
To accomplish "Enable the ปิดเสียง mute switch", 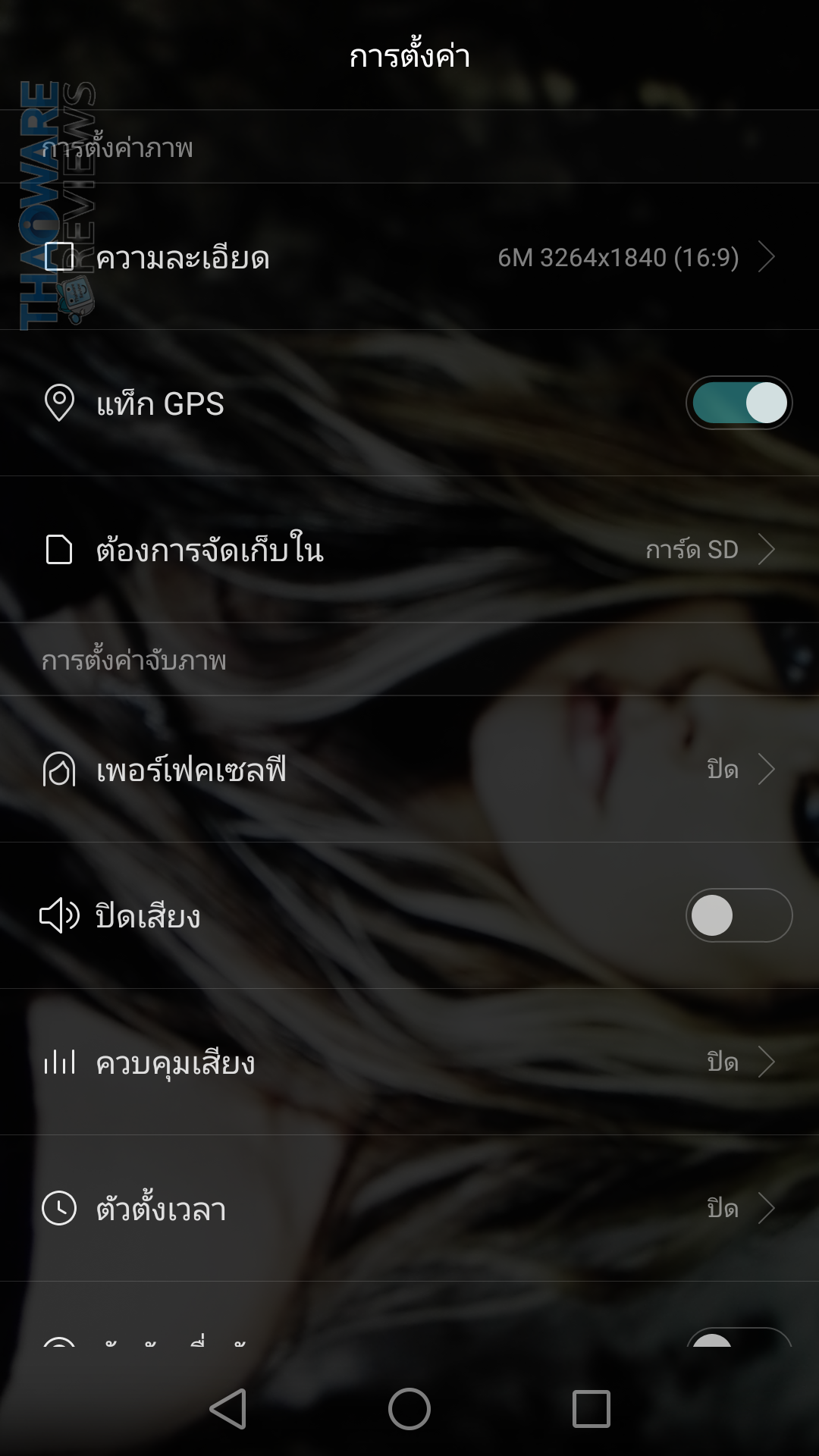I will point(739,915).
